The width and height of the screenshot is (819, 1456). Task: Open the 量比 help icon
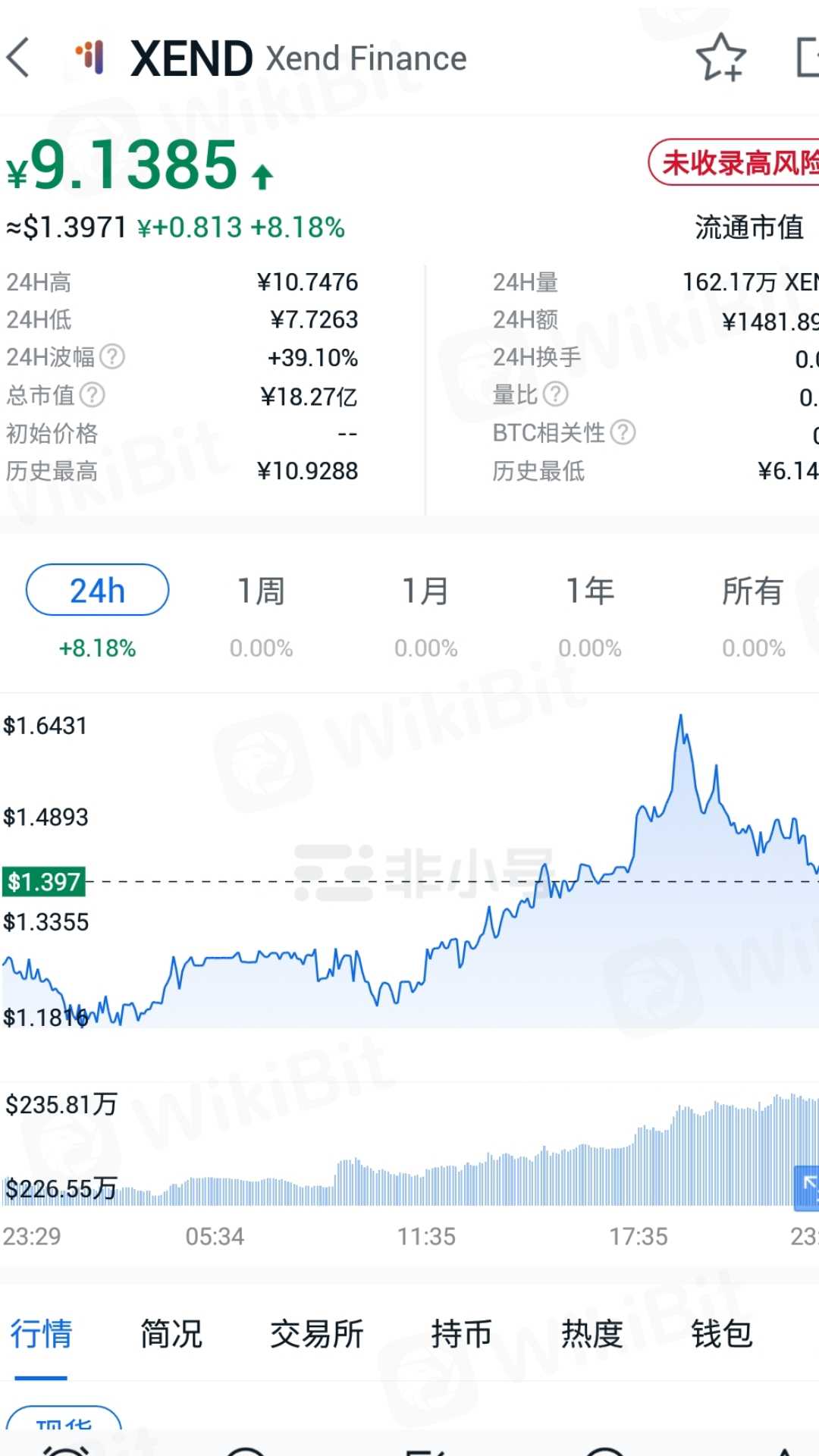click(x=556, y=394)
